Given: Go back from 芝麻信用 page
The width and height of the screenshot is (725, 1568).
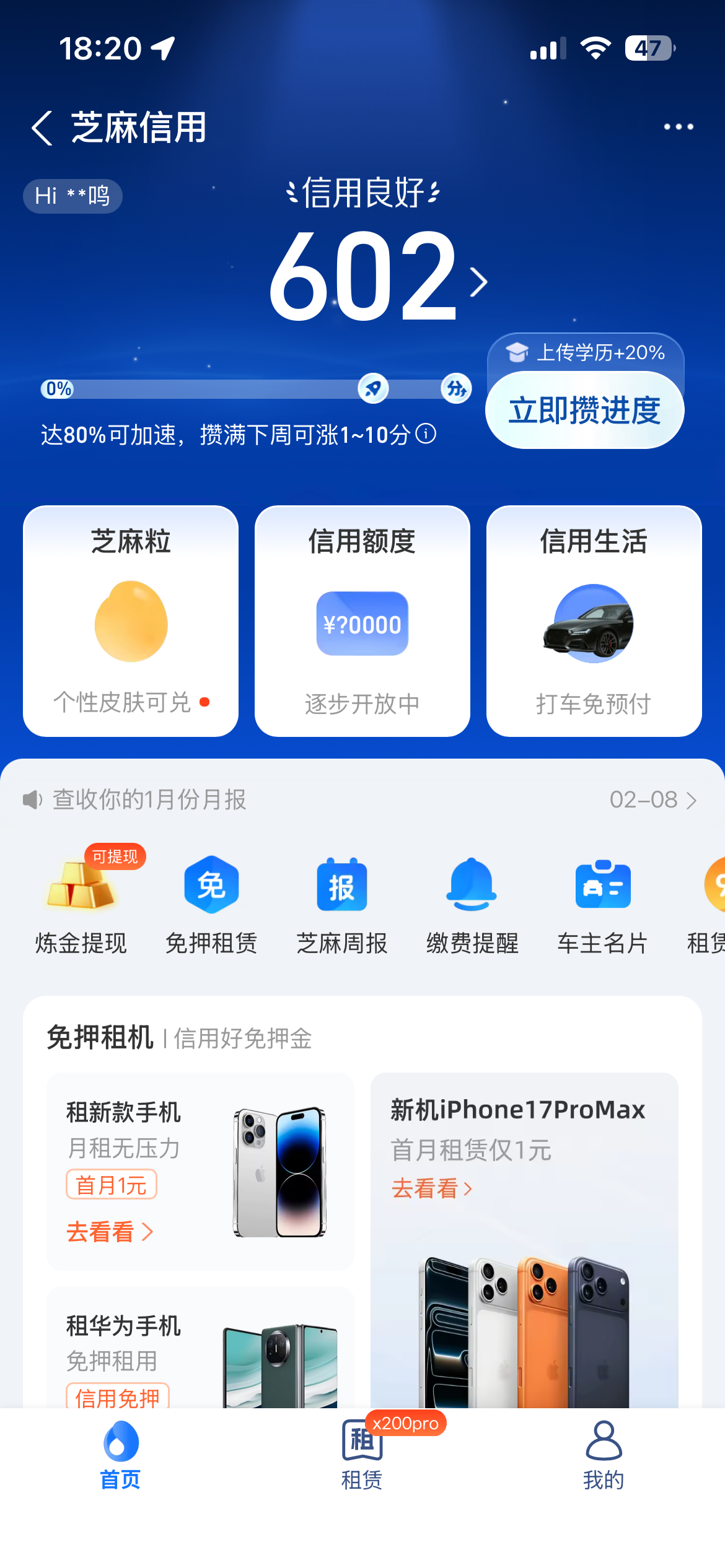Looking at the screenshot, I should [42, 128].
